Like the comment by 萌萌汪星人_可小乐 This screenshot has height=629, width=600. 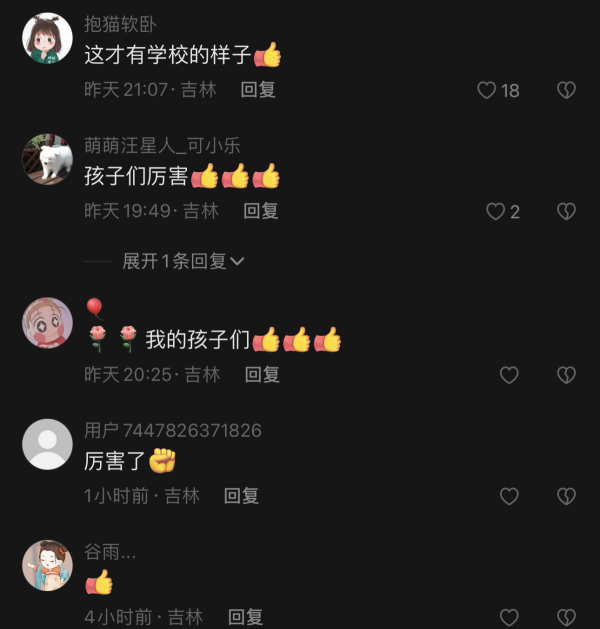click(x=495, y=211)
